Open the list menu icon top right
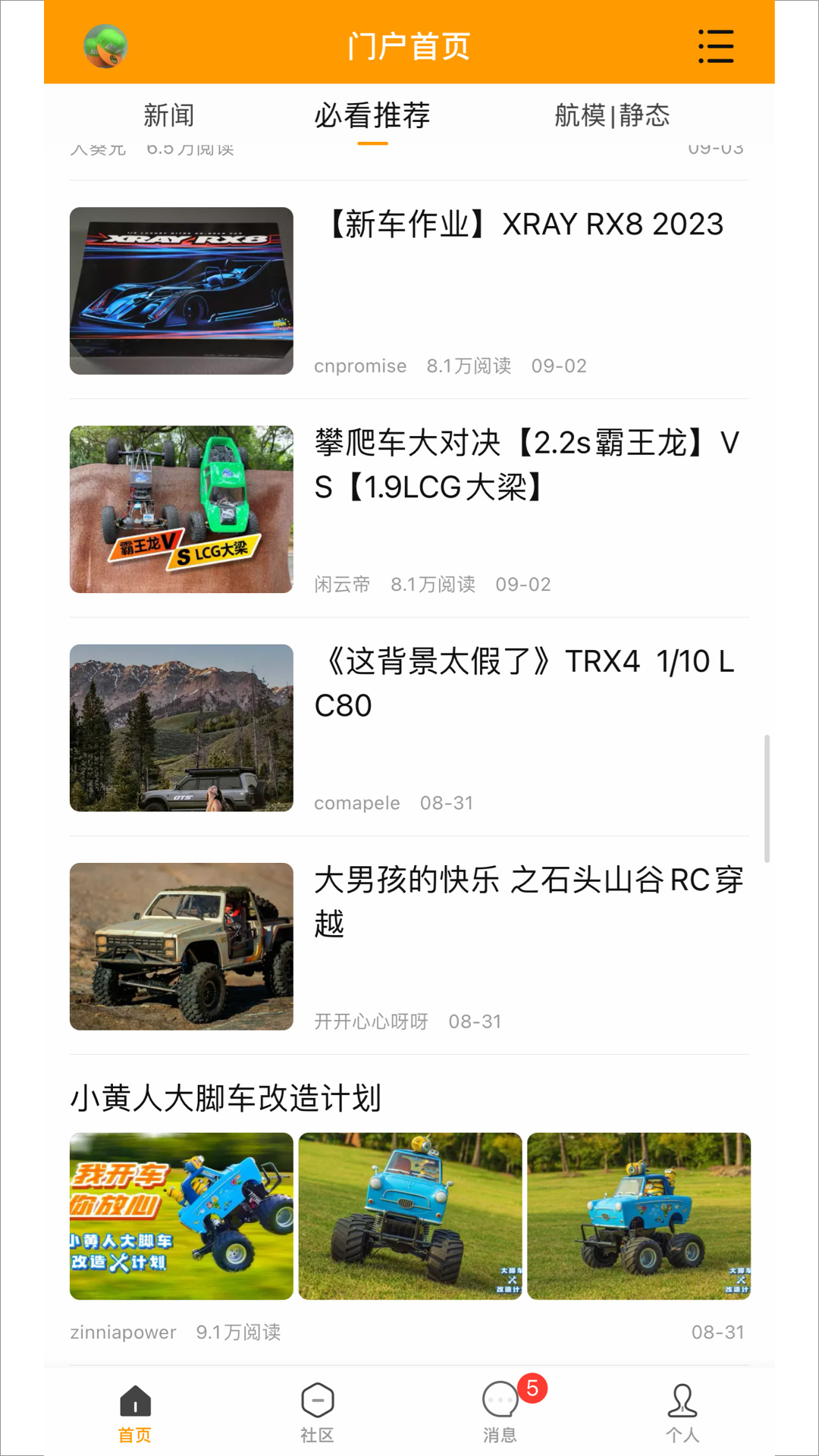The width and height of the screenshot is (819, 1456). (x=715, y=45)
